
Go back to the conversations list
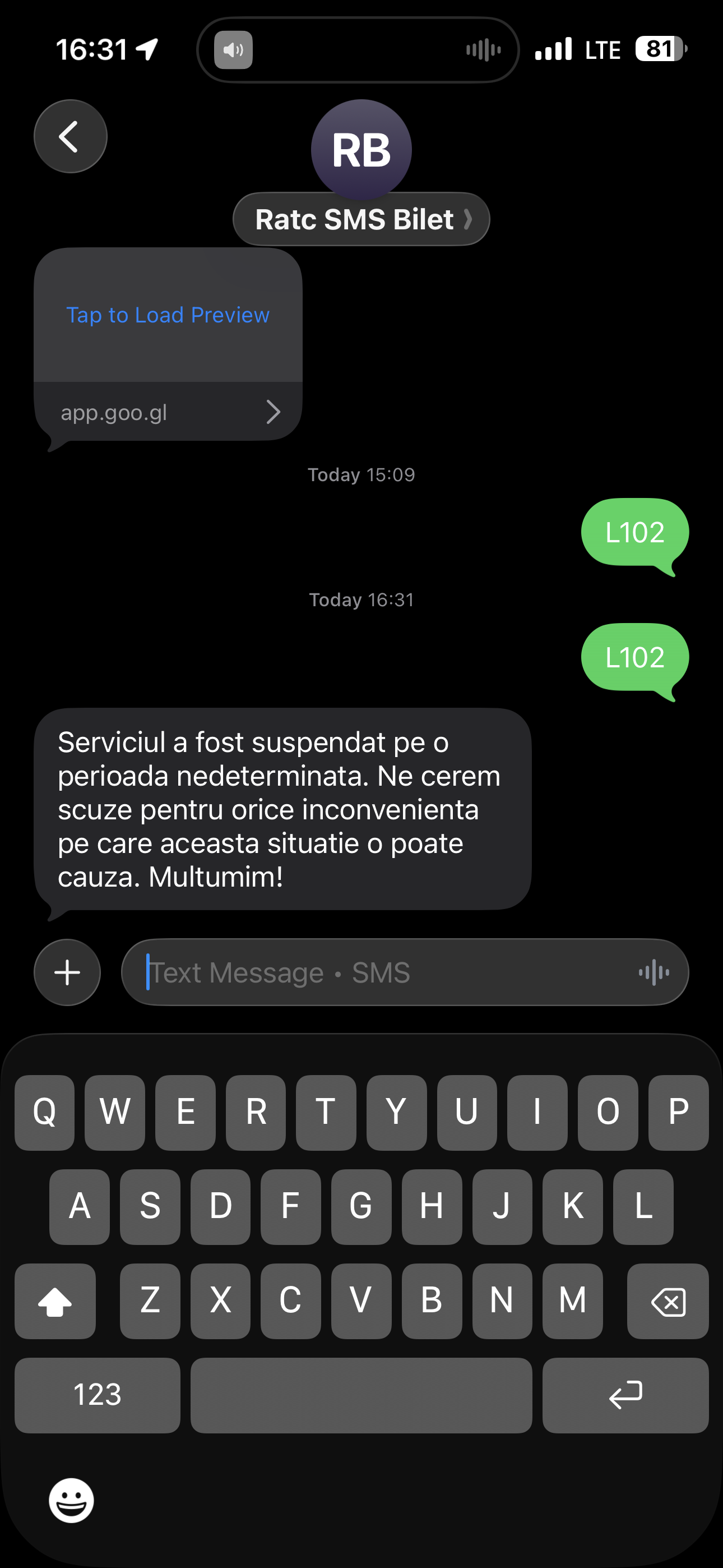tap(70, 136)
